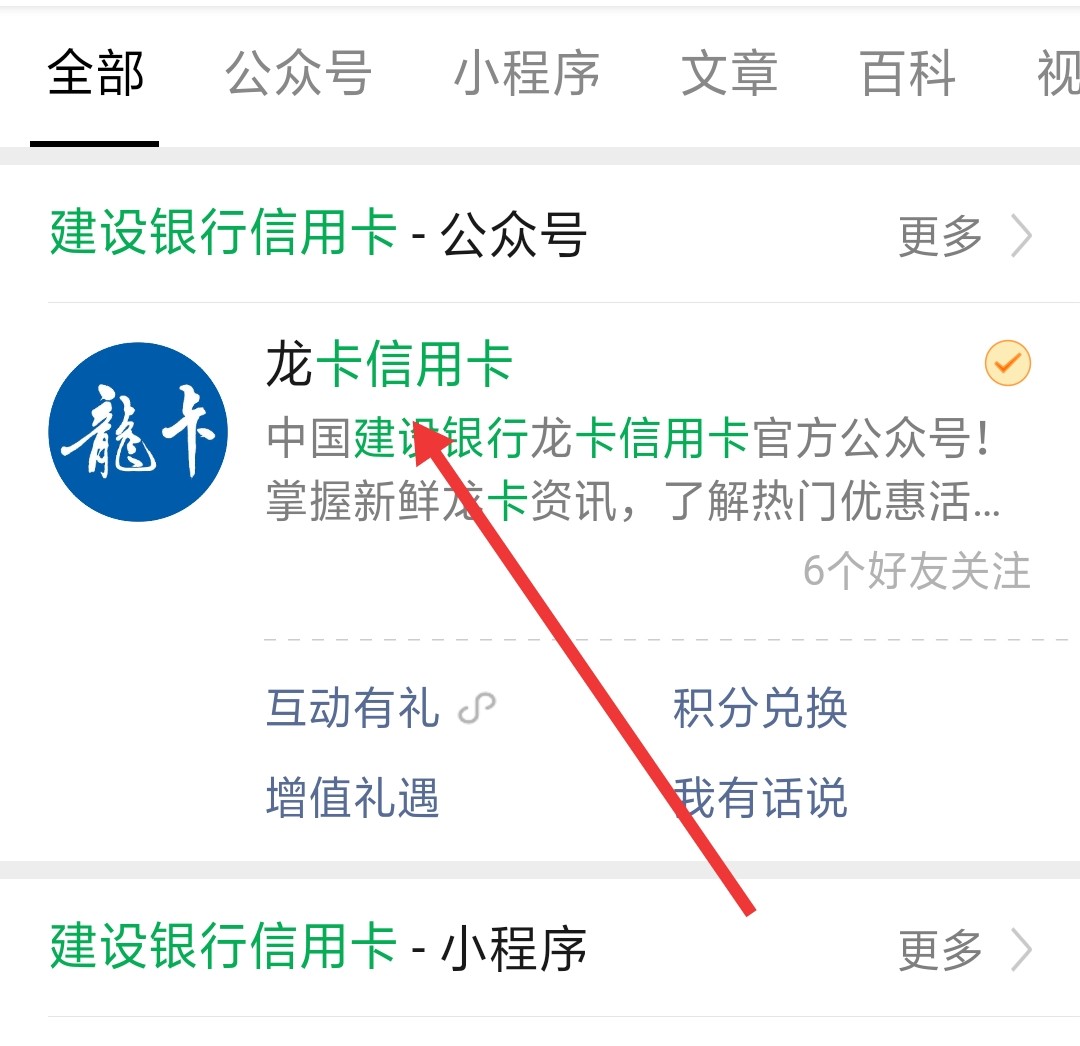Image resolution: width=1080 pixels, height=1046 pixels.
Task: Open the 增值礼遇 link
Action: click(x=353, y=798)
